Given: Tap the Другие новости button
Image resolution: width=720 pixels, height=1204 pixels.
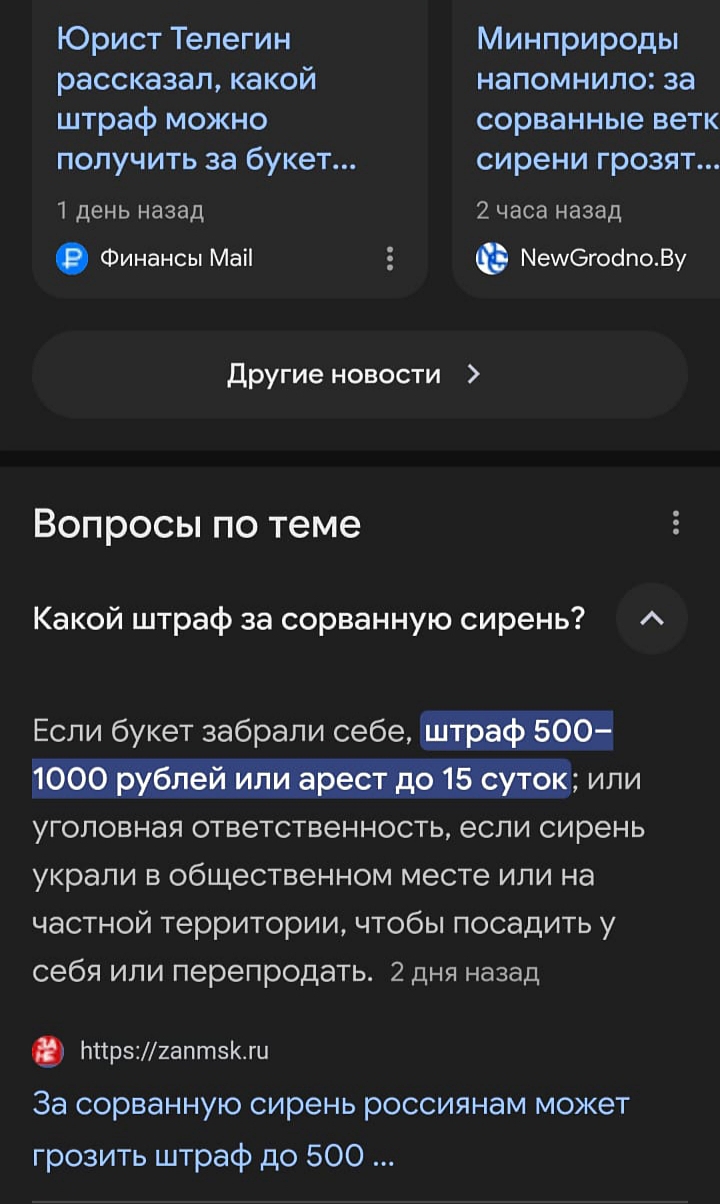Looking at the screenshot, I should click(x=359, y=375).
